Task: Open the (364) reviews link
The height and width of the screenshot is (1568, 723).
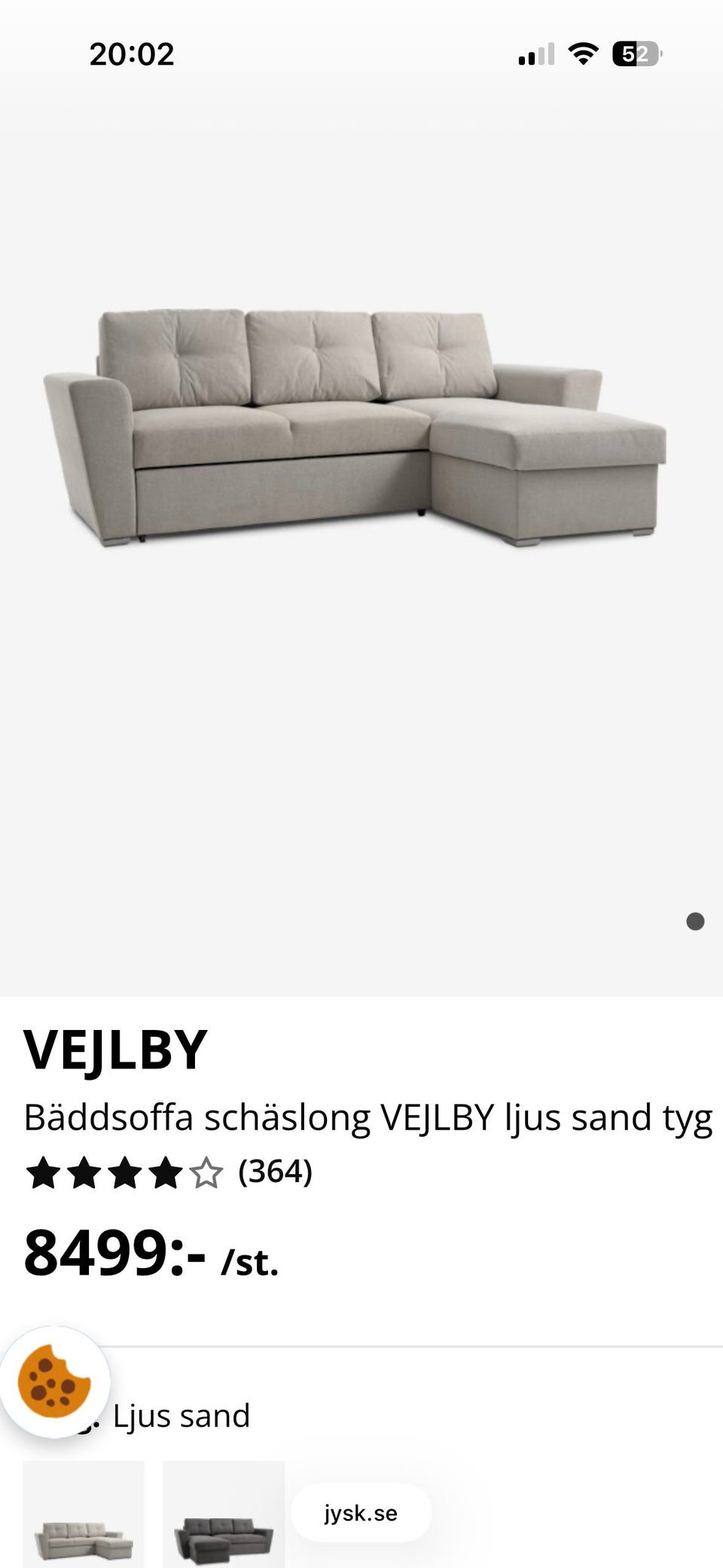Action: [275, 1172]
